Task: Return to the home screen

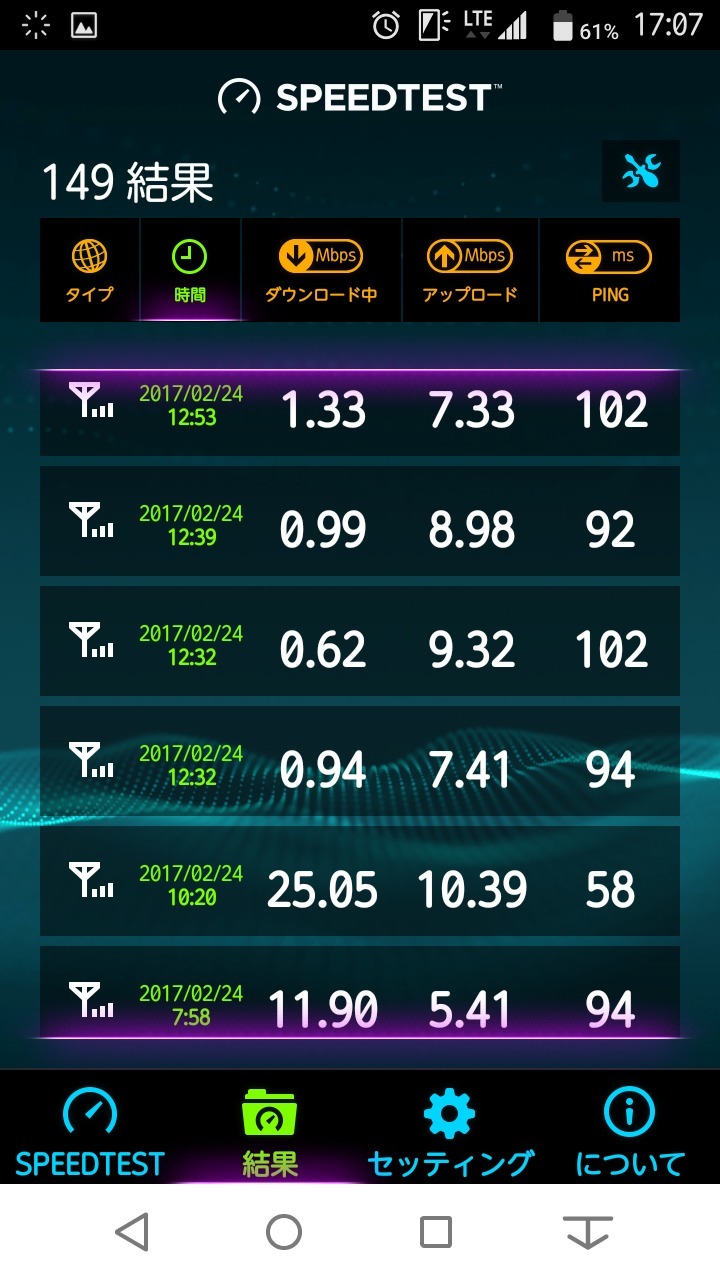Action: 284,1232
